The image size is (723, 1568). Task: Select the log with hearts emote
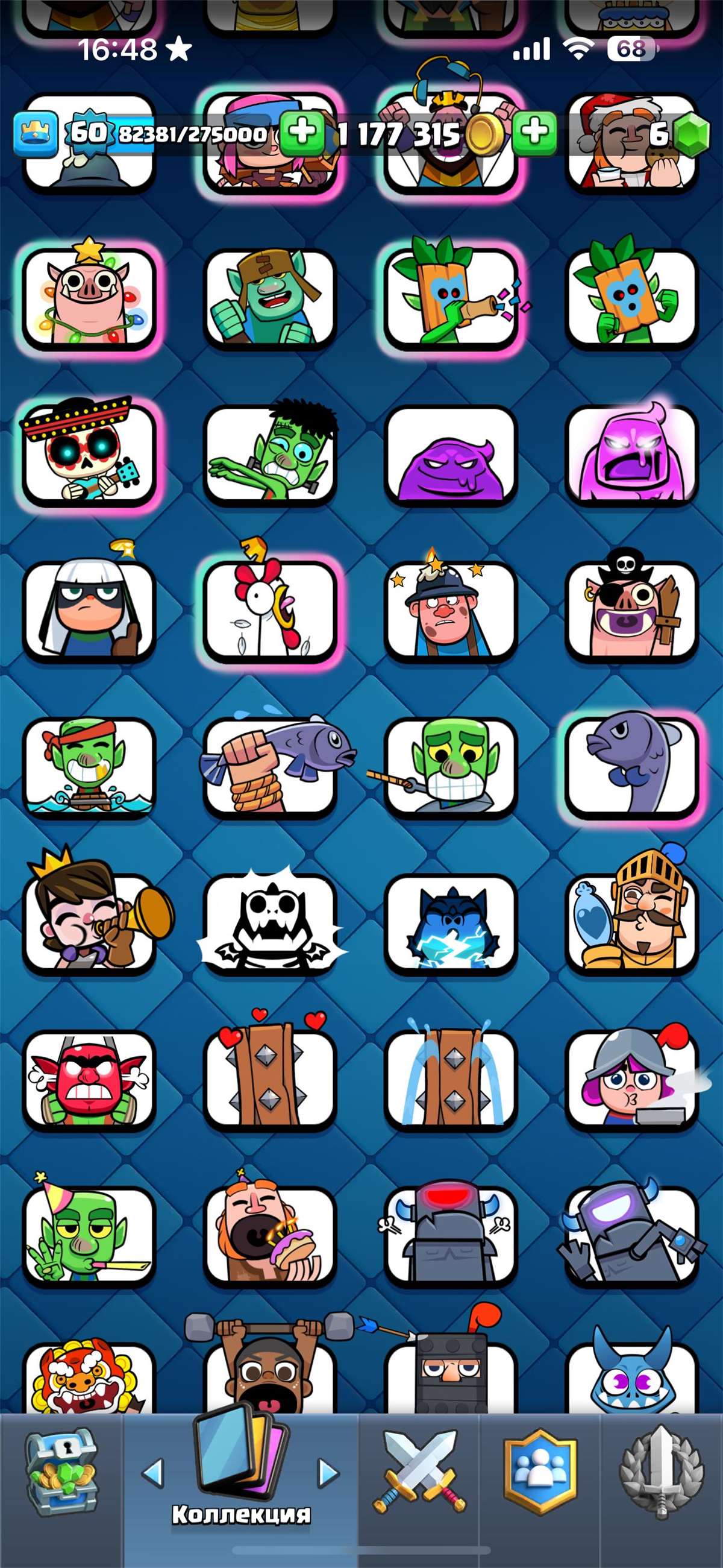click(x=269, y=1078)
